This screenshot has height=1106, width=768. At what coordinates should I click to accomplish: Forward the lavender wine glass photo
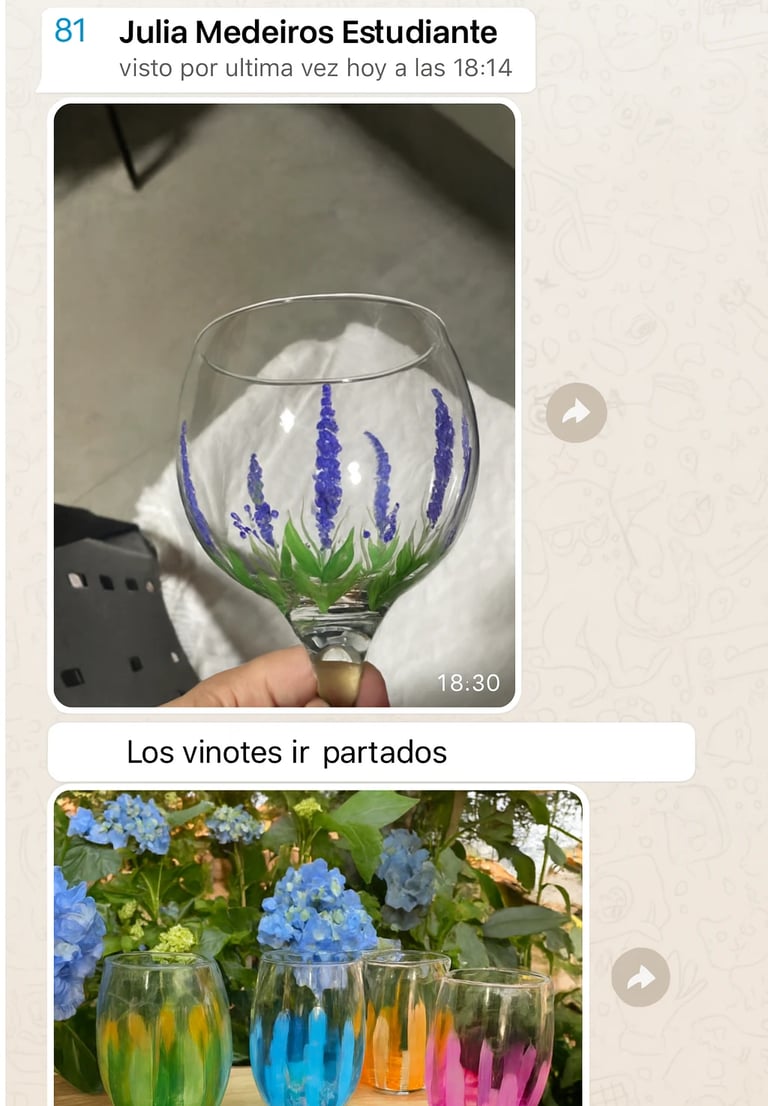point(576,412)
